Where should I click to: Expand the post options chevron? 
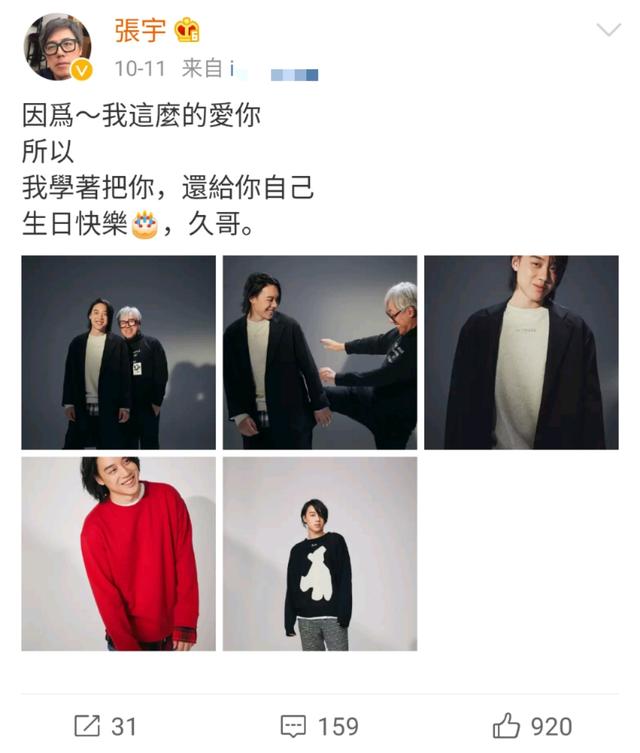(x=608, y=30)
